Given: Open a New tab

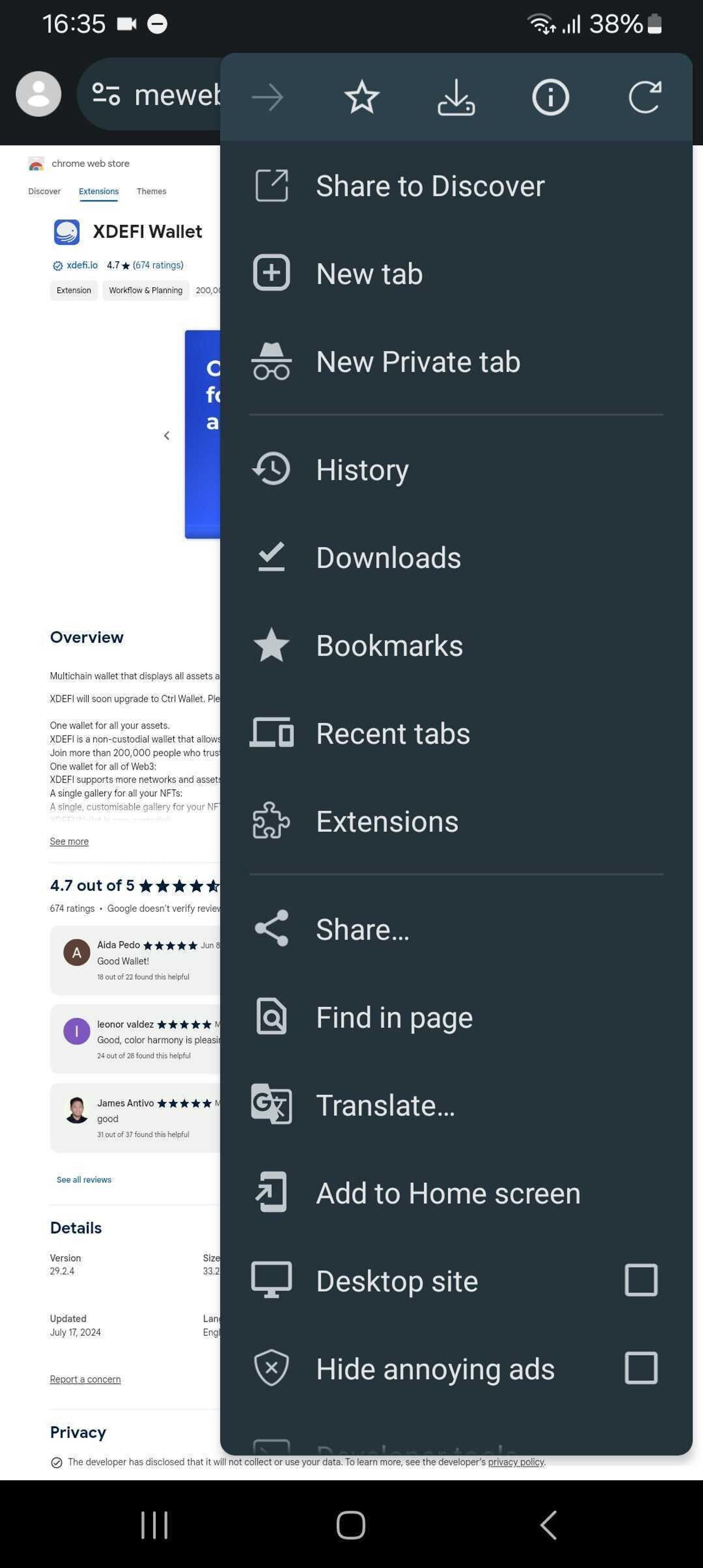Looking at the screenshot, I should tap(369, 273).
